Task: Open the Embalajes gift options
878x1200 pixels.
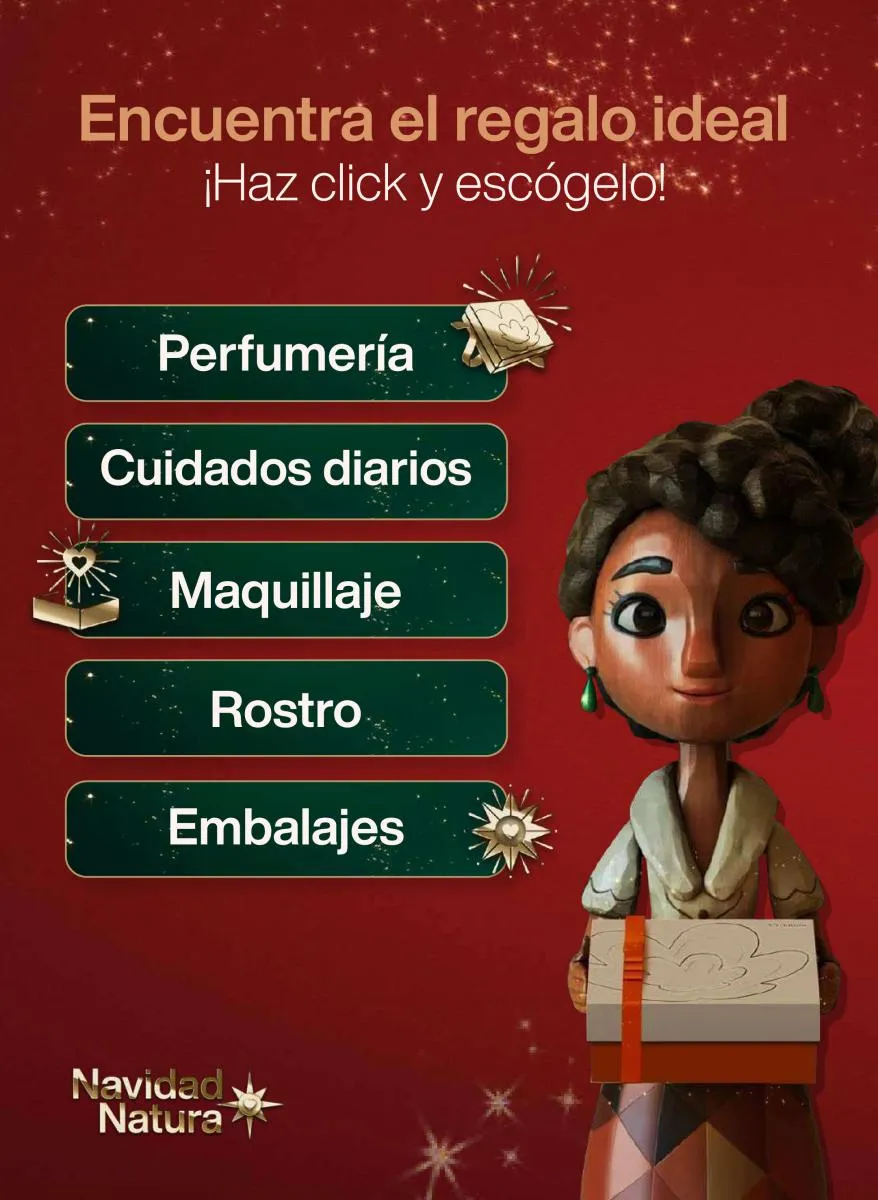Action: [286, 828]
